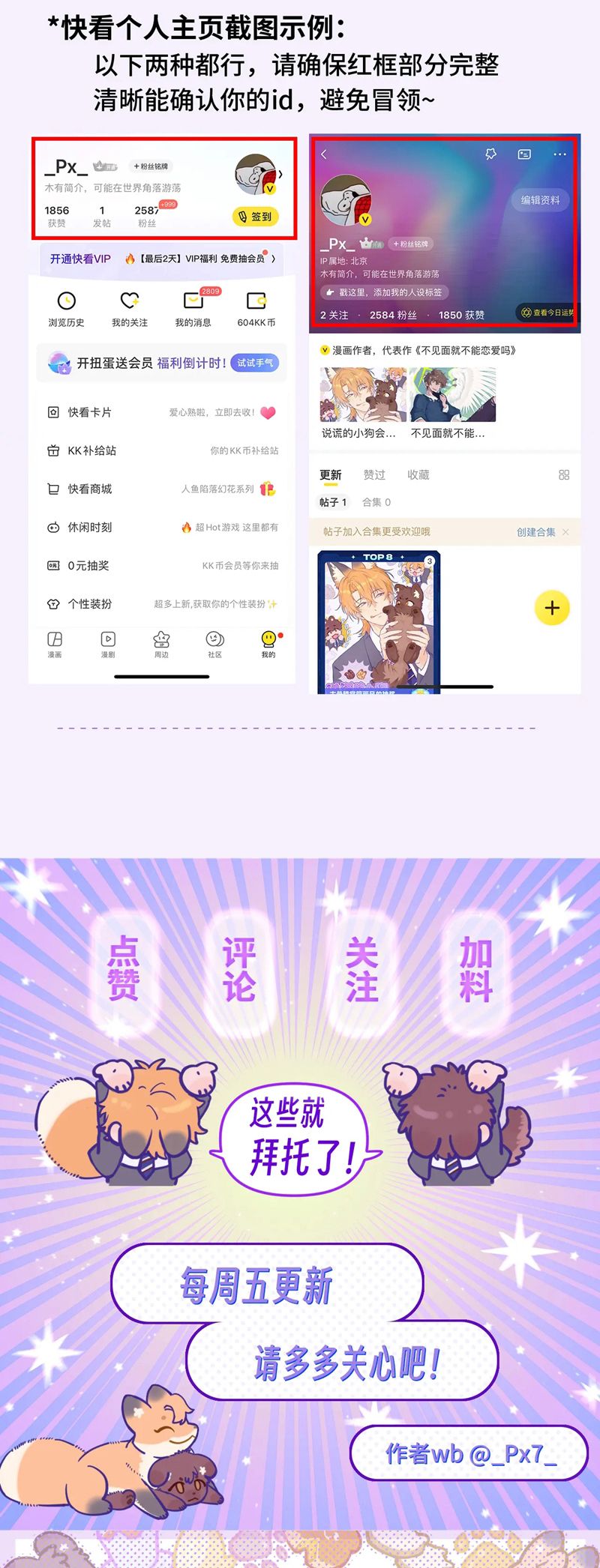The width and height of the screenshot is (600, 1568).
Task: Open the VIP福利 免费抽会员 banner chevron
Action: [274, 258]
